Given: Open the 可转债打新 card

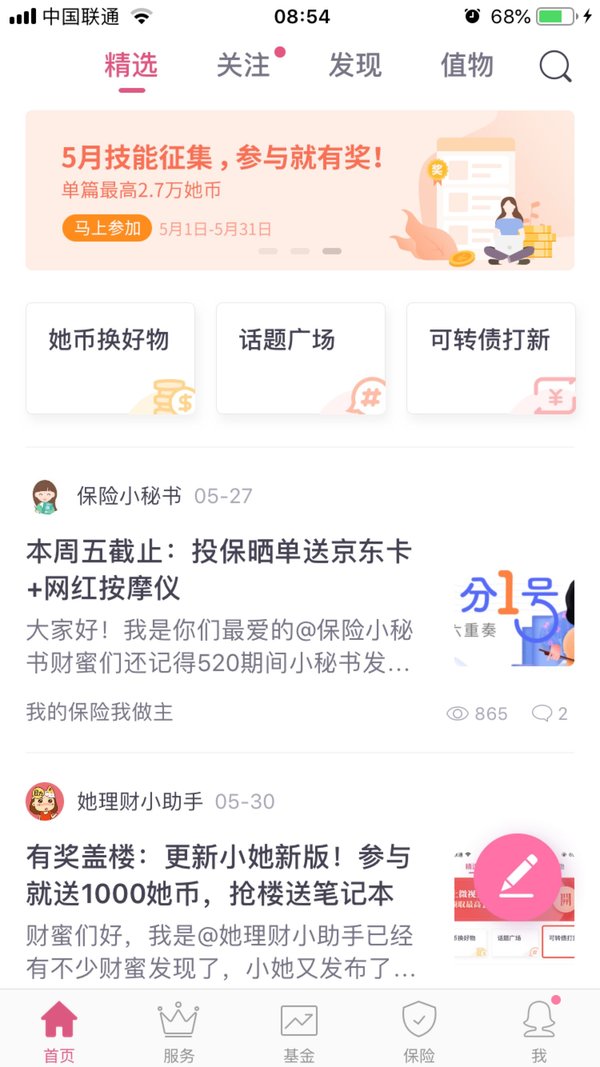Looking at the screenshot, I should [491, 359].
